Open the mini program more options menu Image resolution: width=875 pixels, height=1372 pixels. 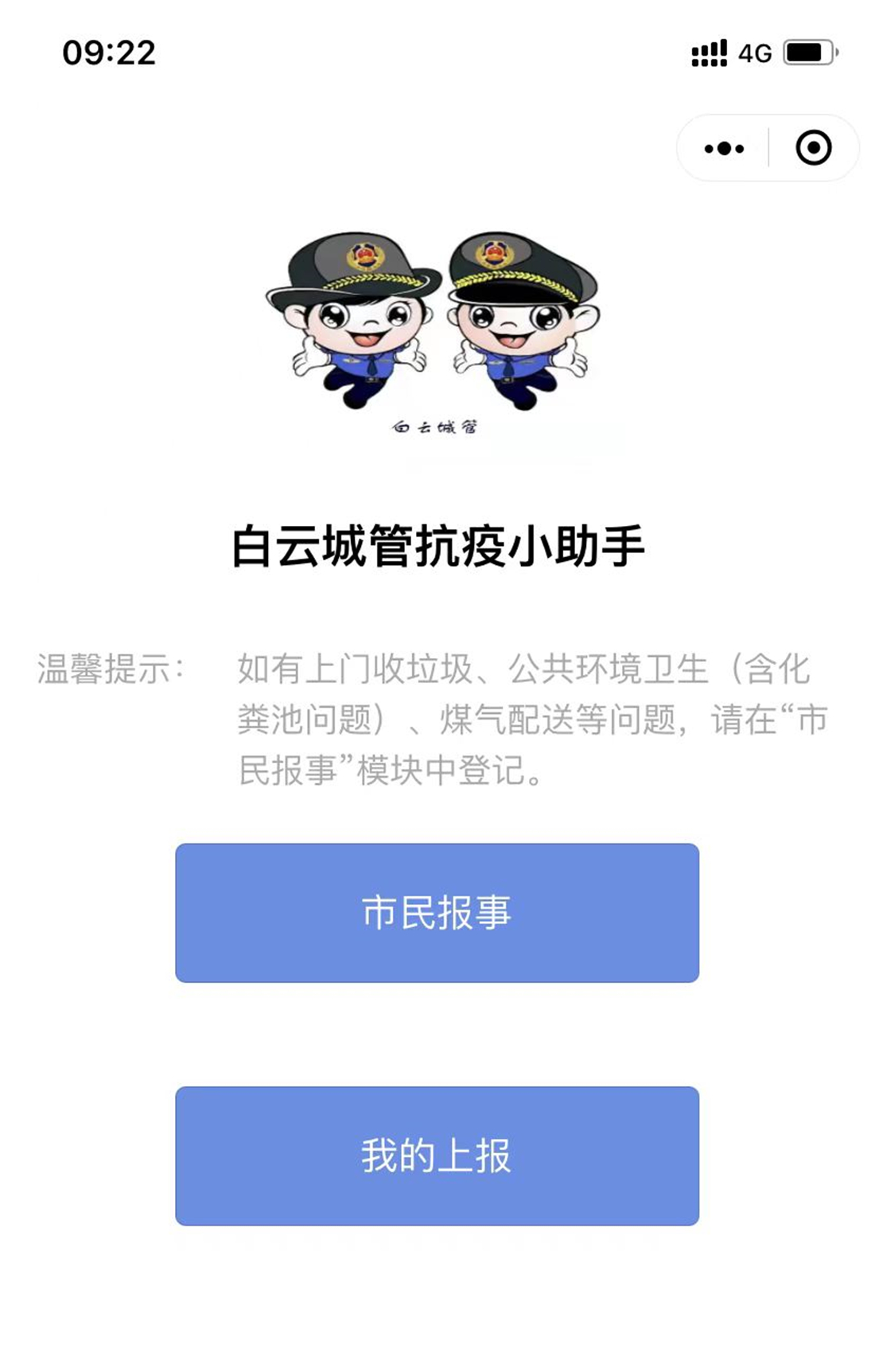pos(724,148)
